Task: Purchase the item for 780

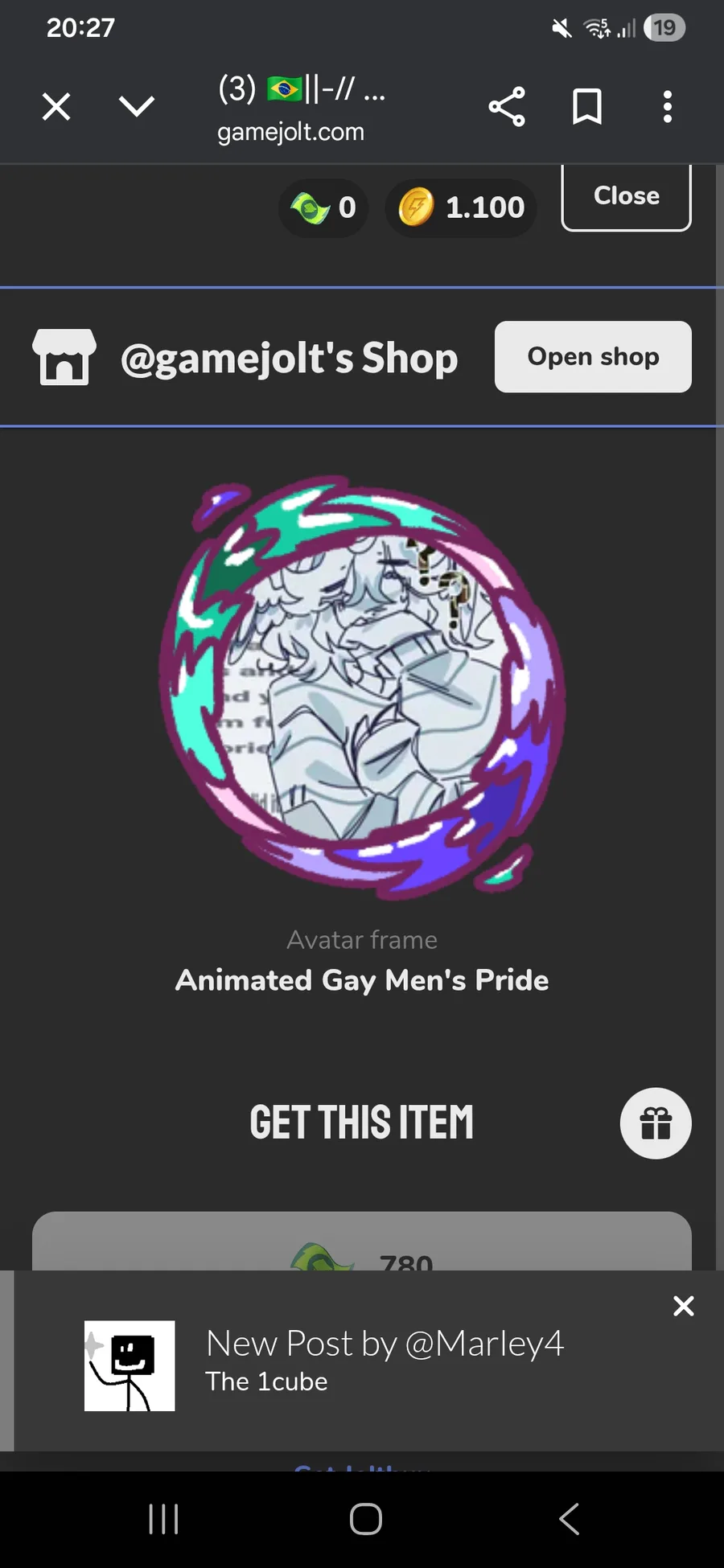Action: (362, 1245)
